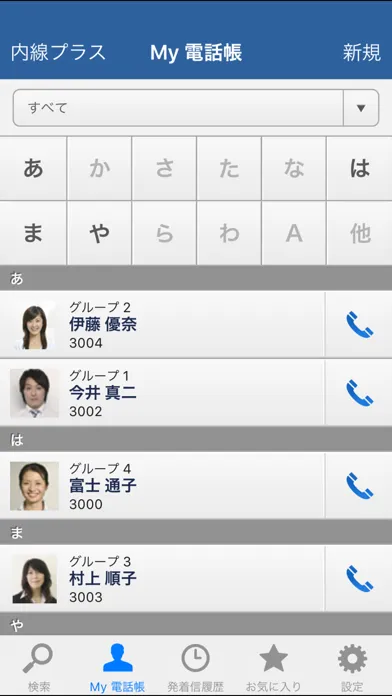Select the ま index key

(33, 233)
